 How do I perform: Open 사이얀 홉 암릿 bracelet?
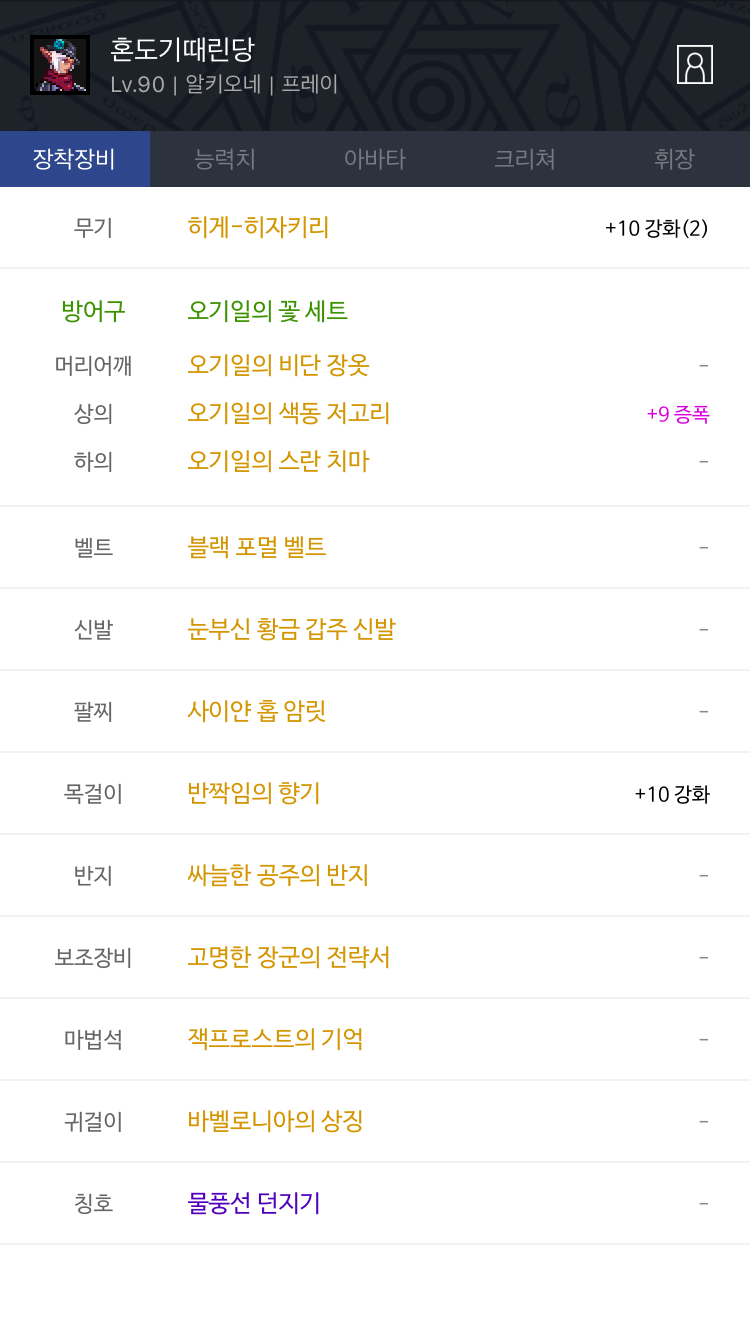click(257, 711)
